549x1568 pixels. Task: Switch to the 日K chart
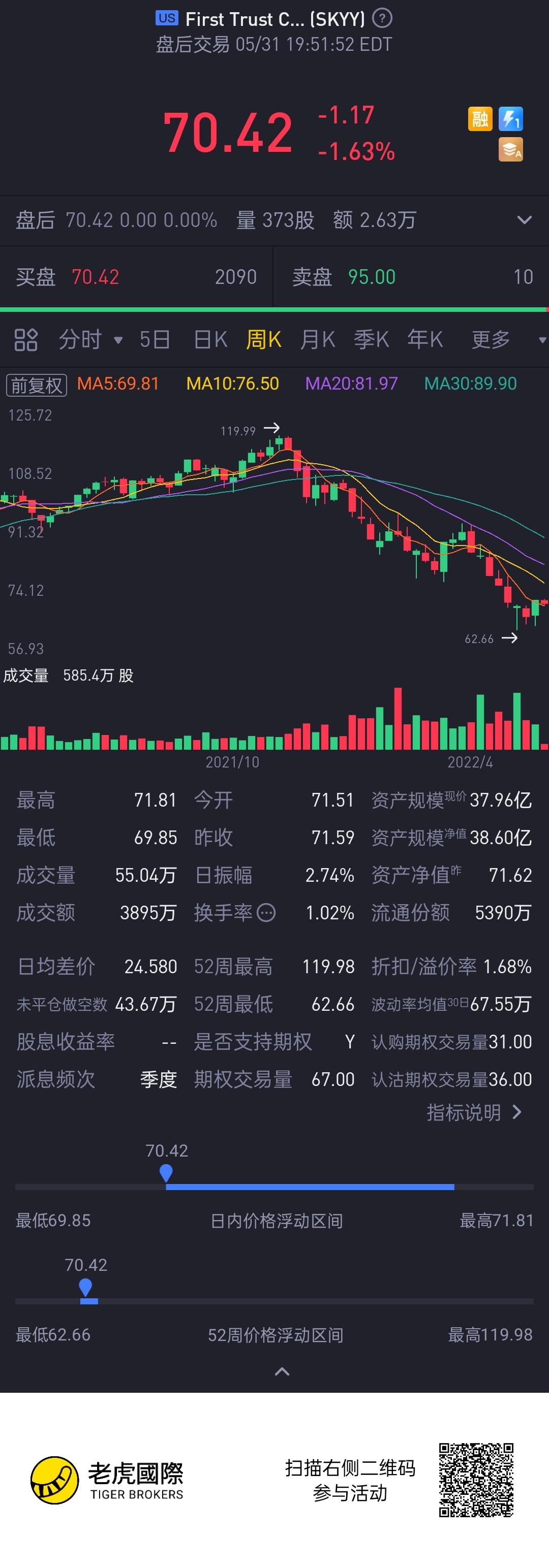[210, 340]
